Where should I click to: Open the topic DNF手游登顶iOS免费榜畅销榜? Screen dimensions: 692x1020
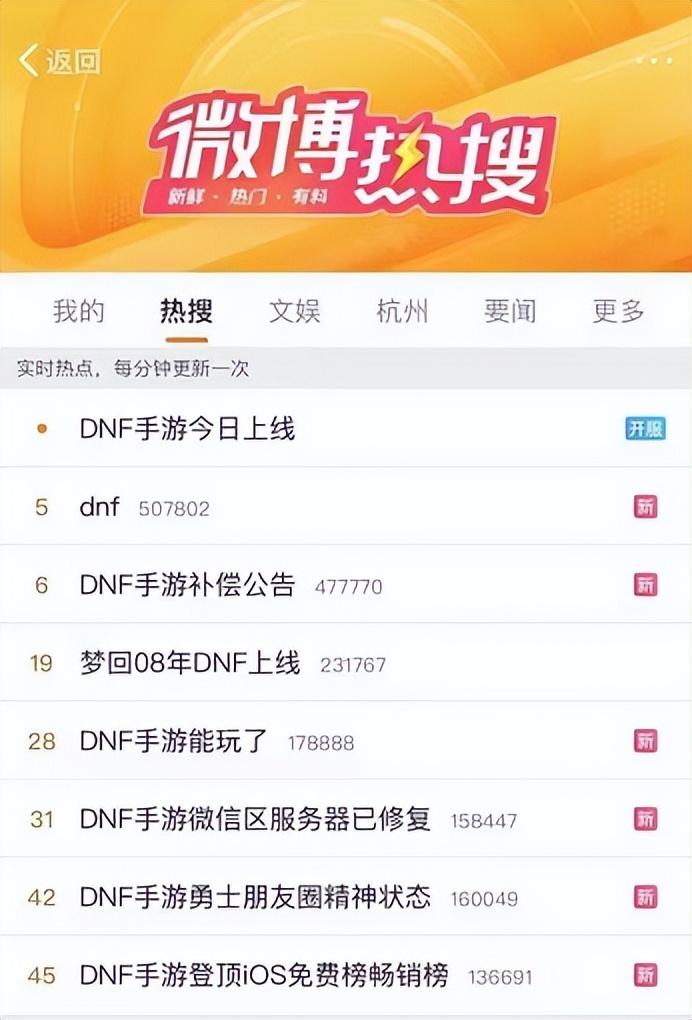point(264,974)
